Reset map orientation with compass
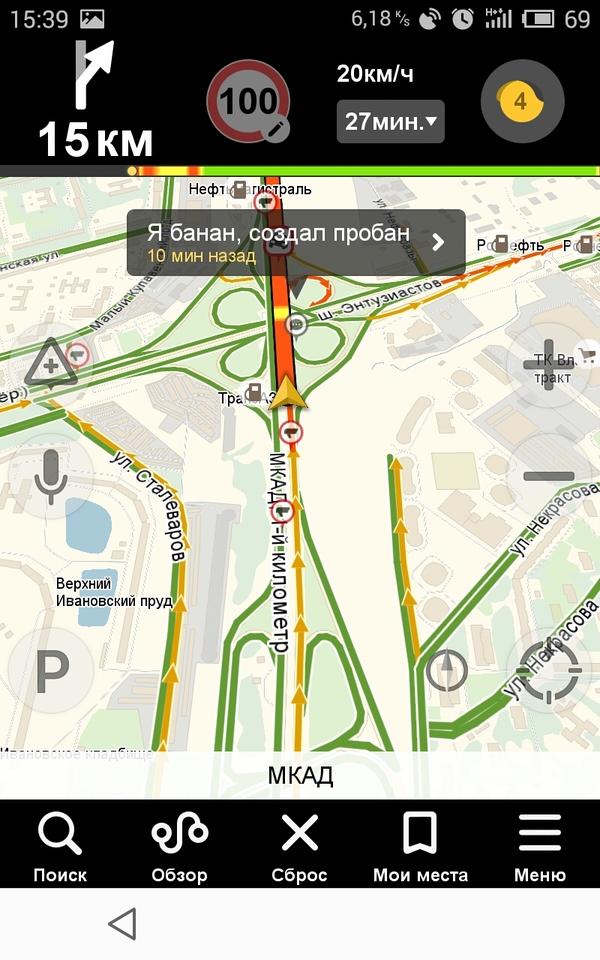Viewport: 600px width, 960px height. (x=446, y=670)
